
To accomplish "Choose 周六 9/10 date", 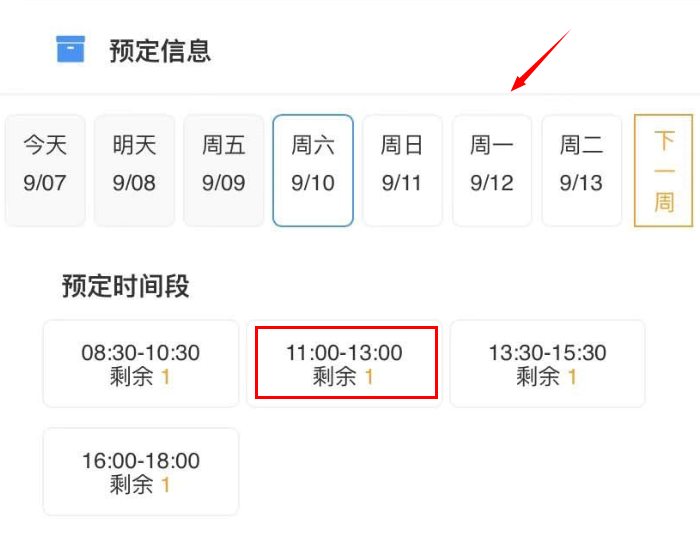I will [313, 170].
